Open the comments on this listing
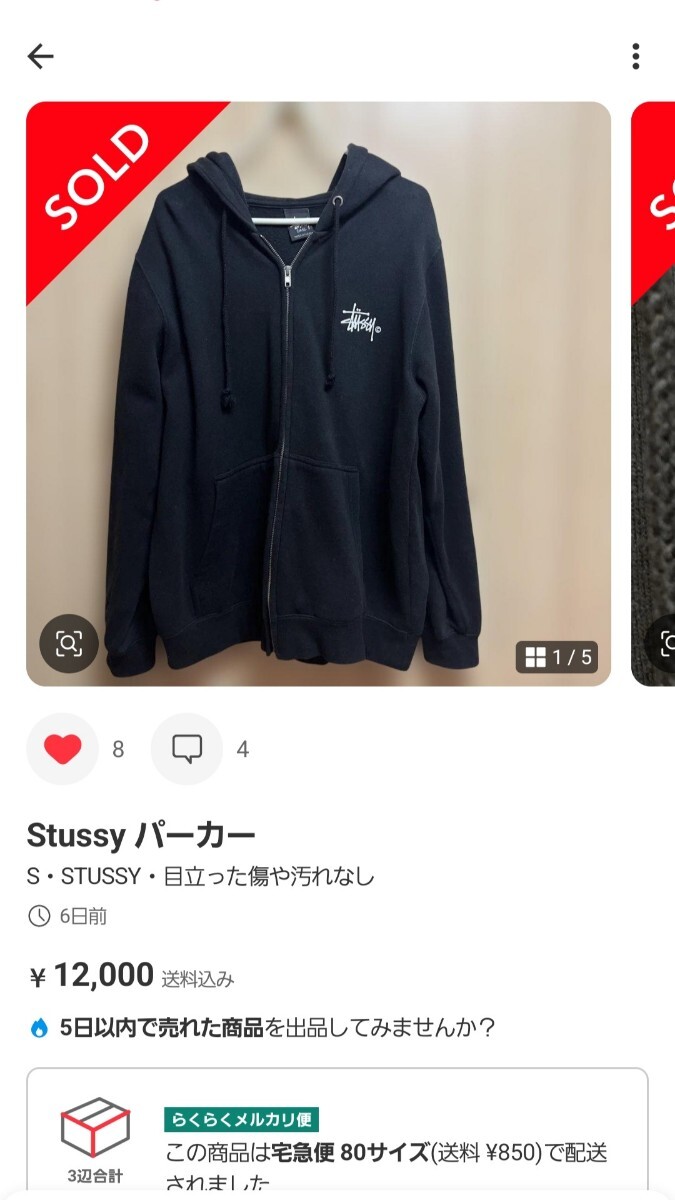This screenshot has width=675, height=1200. pyautogui.click(x=187, y=749)
